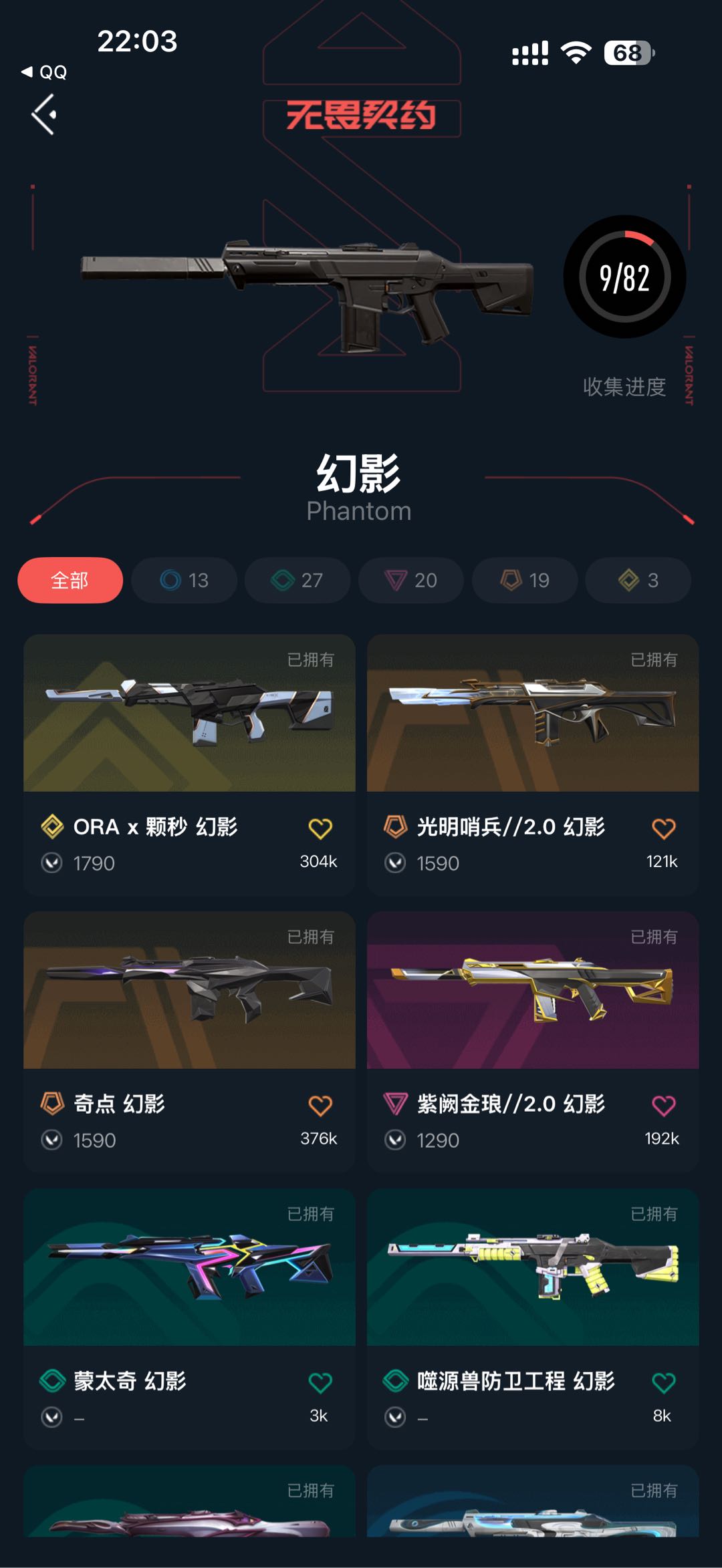The height and width of the screenshot is (1568, 722).
Task: Open the 噬源兽防卫工程 幻影 skin card
Action: [533, 1318]
